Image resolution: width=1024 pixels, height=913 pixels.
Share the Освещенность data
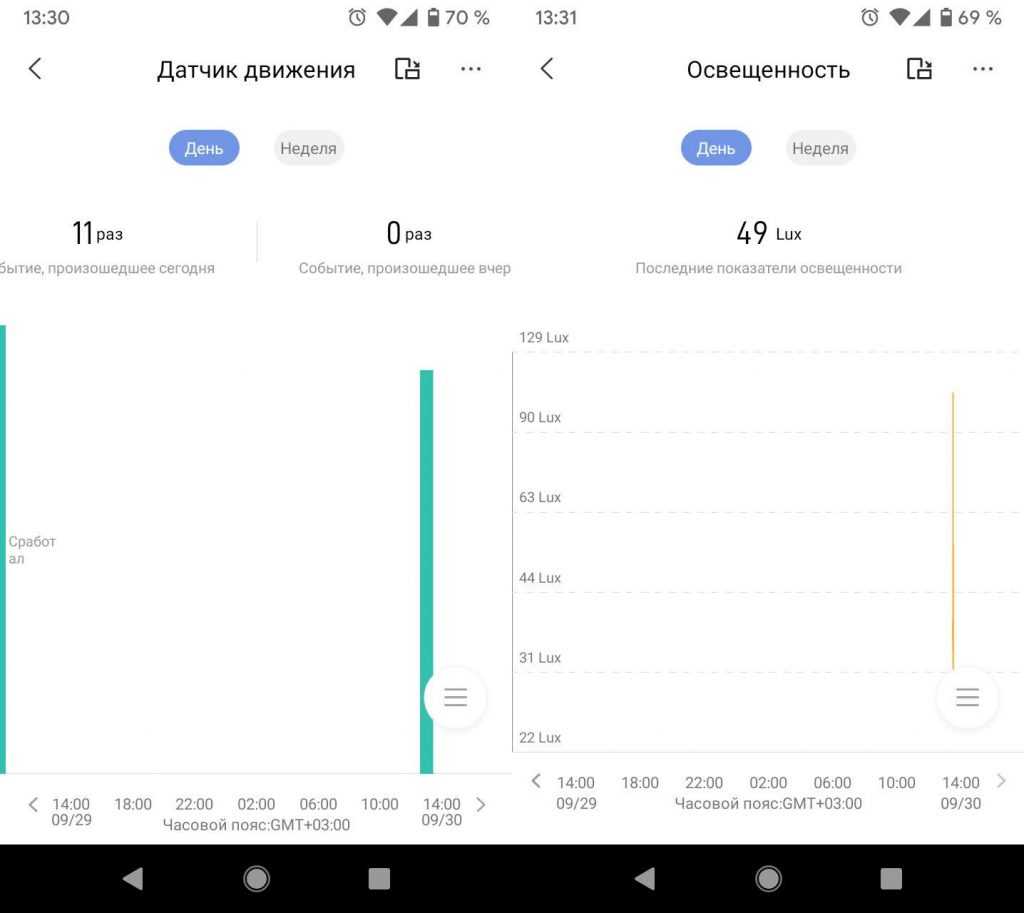pyautogui.click(x=919, y=69)
